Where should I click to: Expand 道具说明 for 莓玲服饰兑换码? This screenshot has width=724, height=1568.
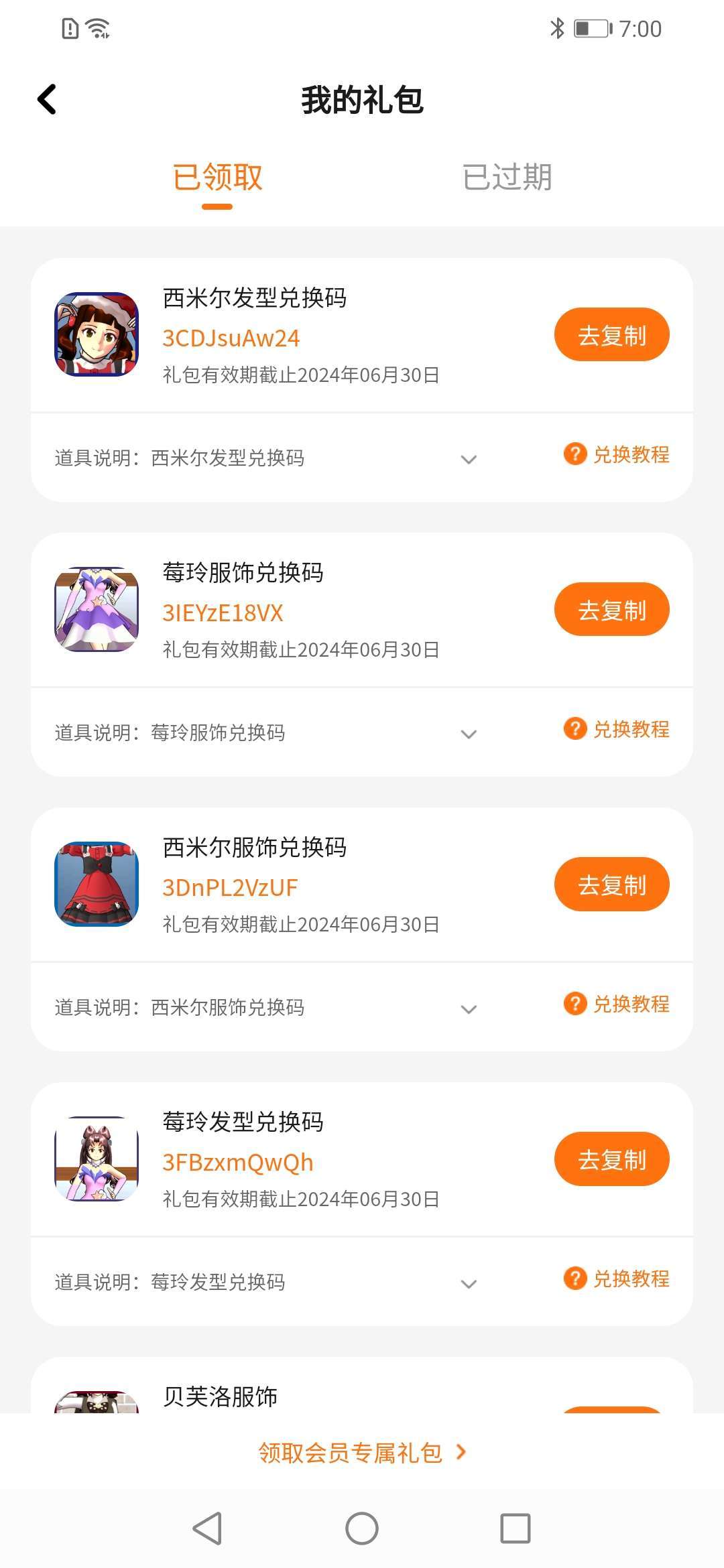click(x=469, y=734)
